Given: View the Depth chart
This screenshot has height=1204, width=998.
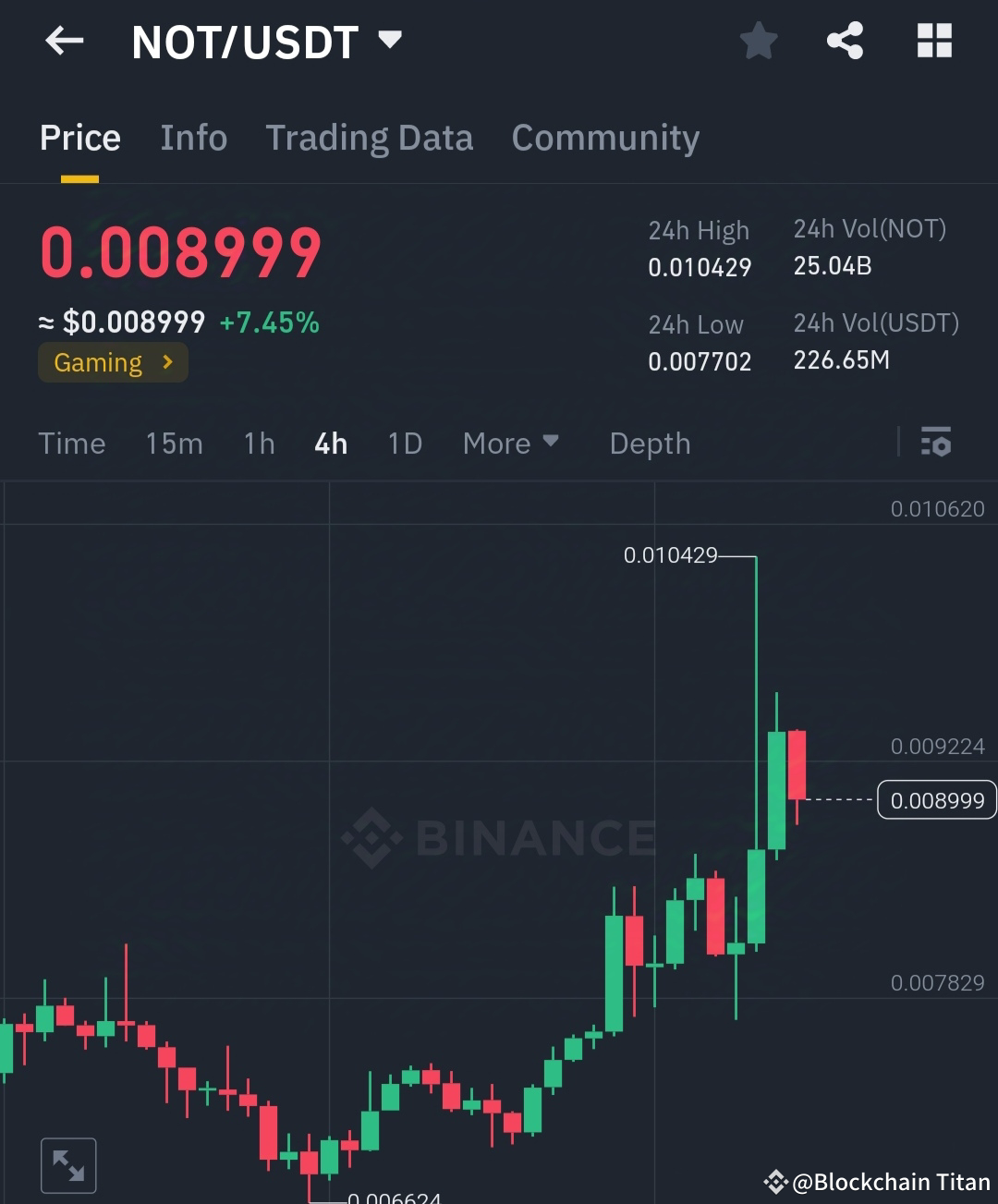Looking at the screenshot, I should 650,444.
